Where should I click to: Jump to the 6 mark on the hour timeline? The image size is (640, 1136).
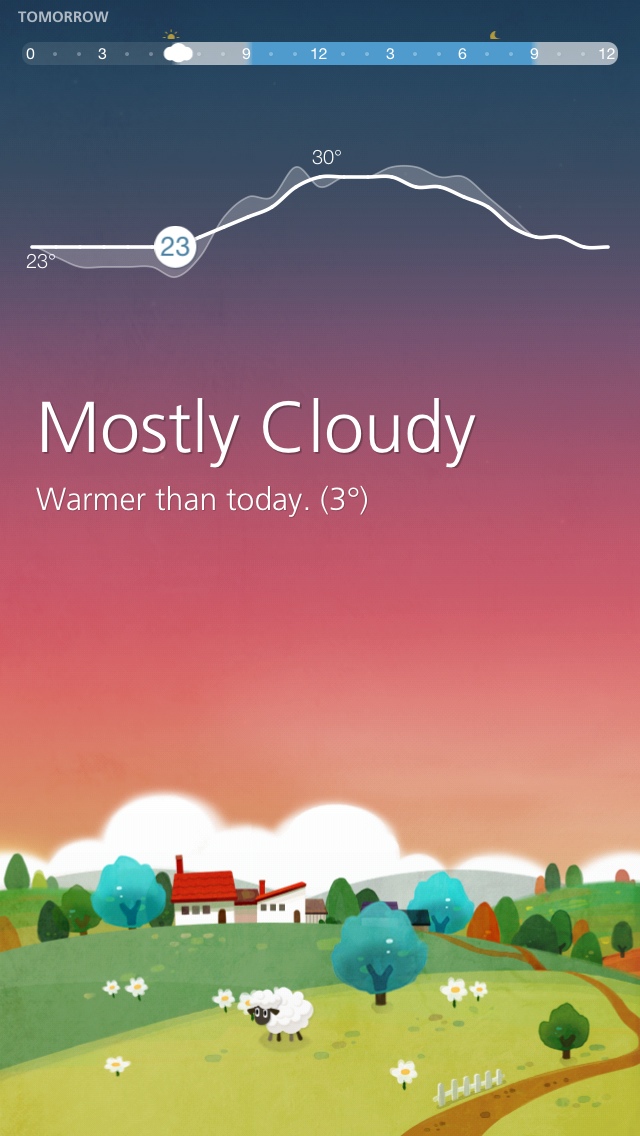coord(462,54)
